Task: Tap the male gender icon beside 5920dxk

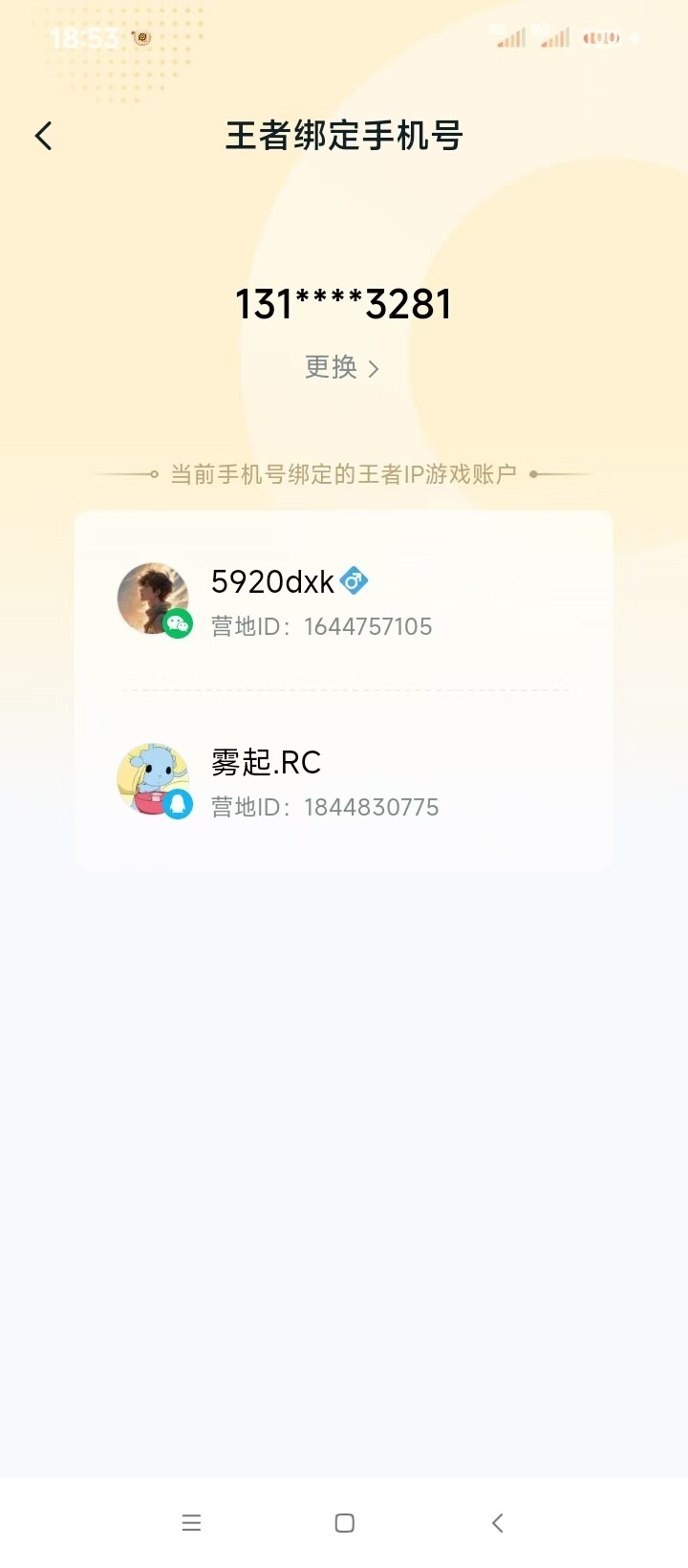Action: [354, 580]
